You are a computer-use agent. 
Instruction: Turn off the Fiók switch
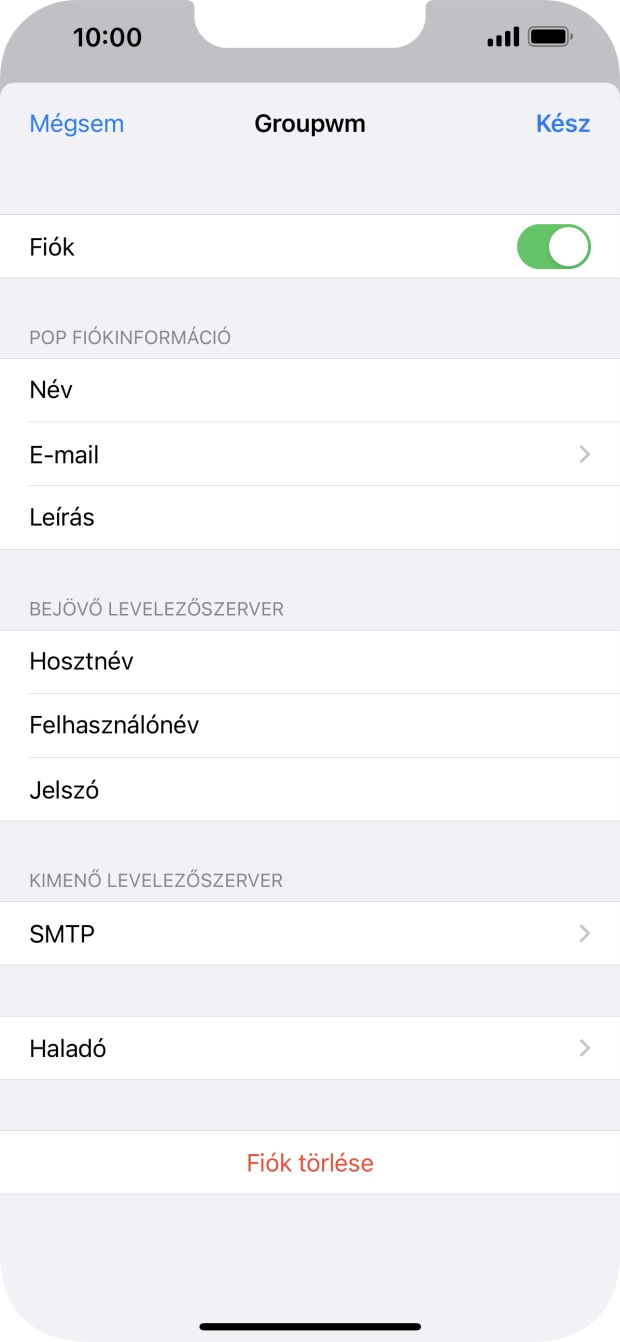point(553,247)
